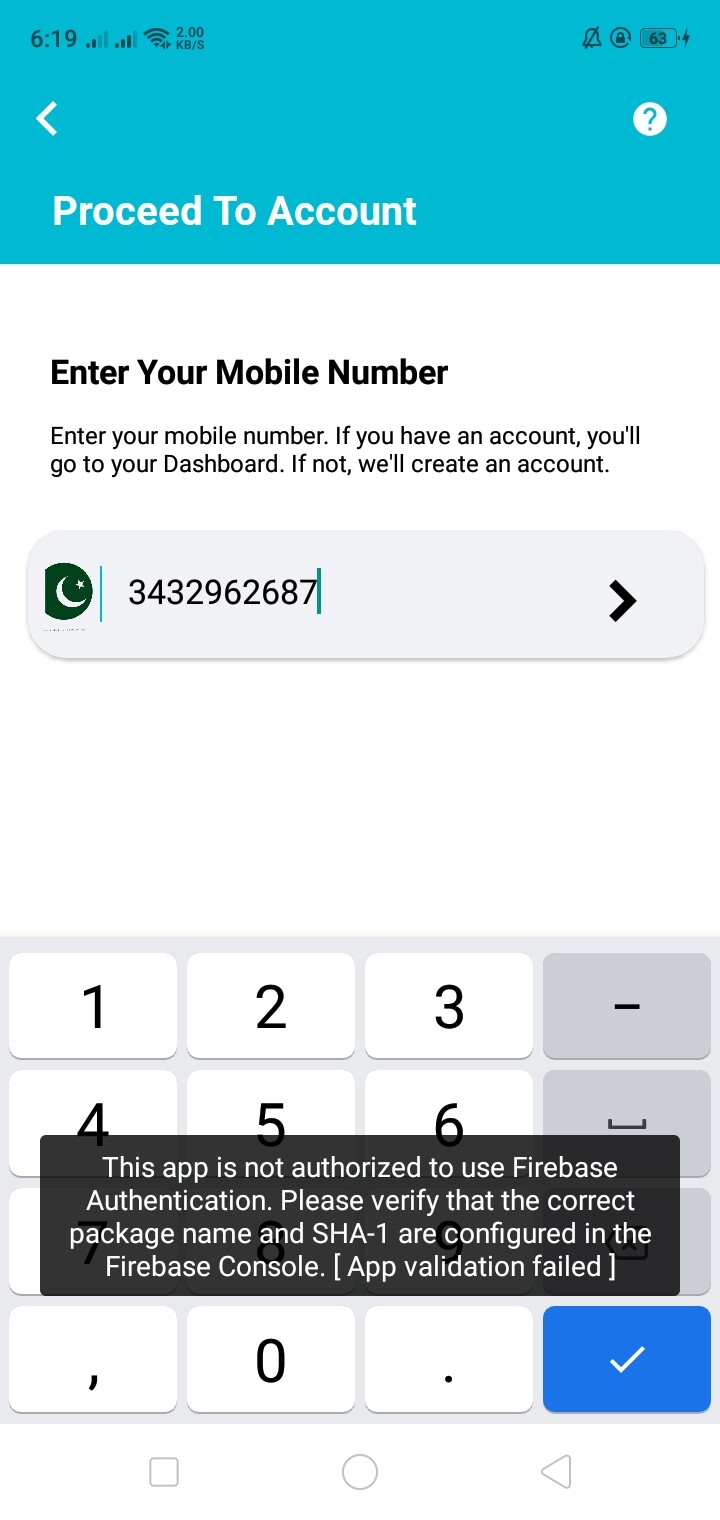Tap the system home button
Screen dimensions: 720x1520
click(x=360, y=1472)
